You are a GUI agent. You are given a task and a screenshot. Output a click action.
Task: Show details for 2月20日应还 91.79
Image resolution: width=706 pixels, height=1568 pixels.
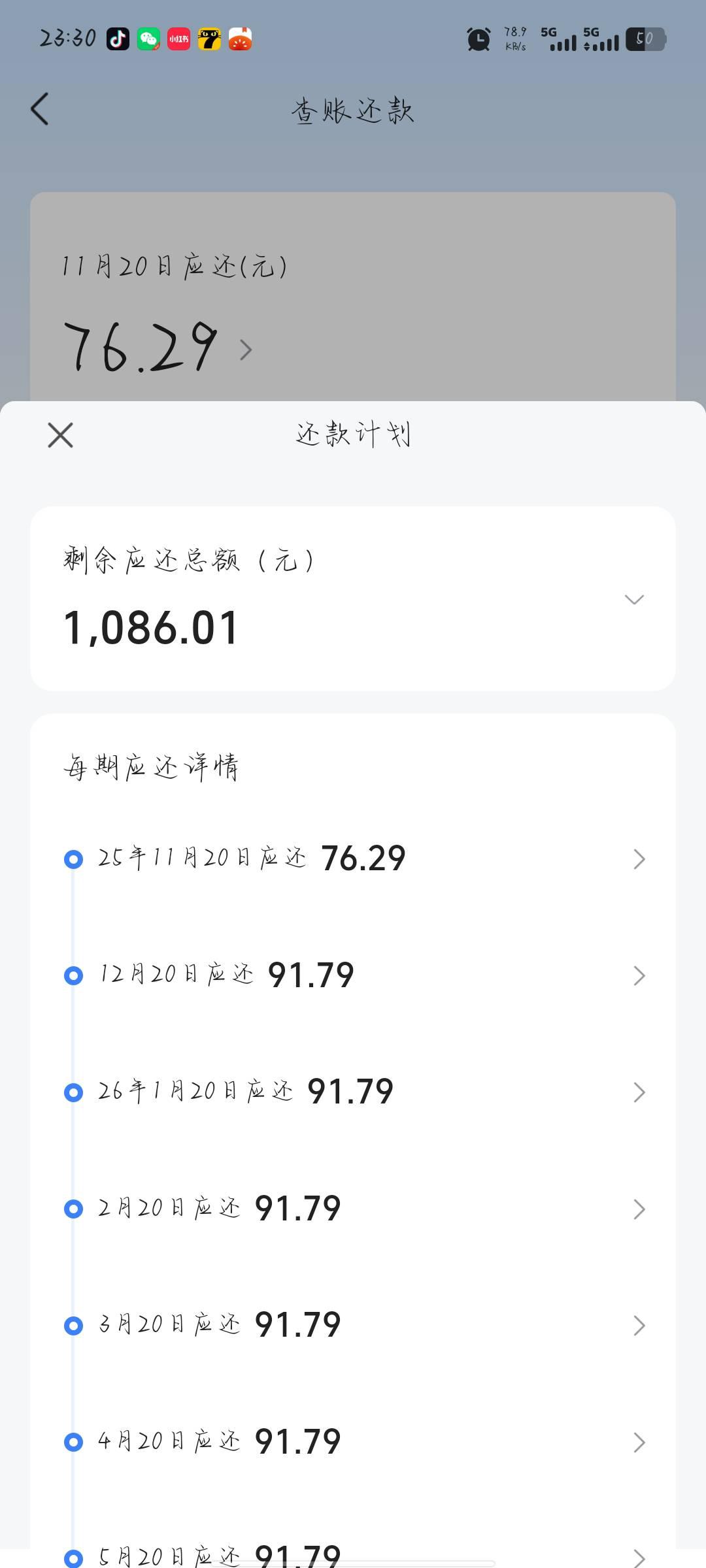point(353,1209)
